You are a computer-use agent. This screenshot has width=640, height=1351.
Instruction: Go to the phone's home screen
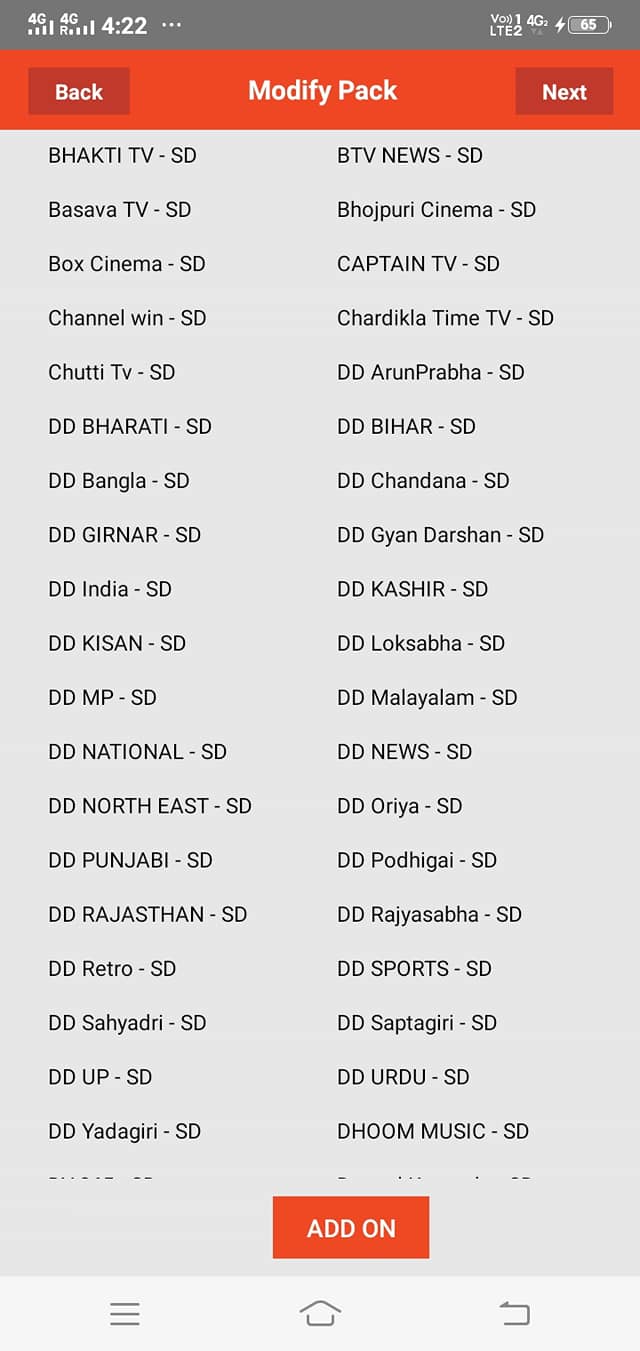(320, 1313)
